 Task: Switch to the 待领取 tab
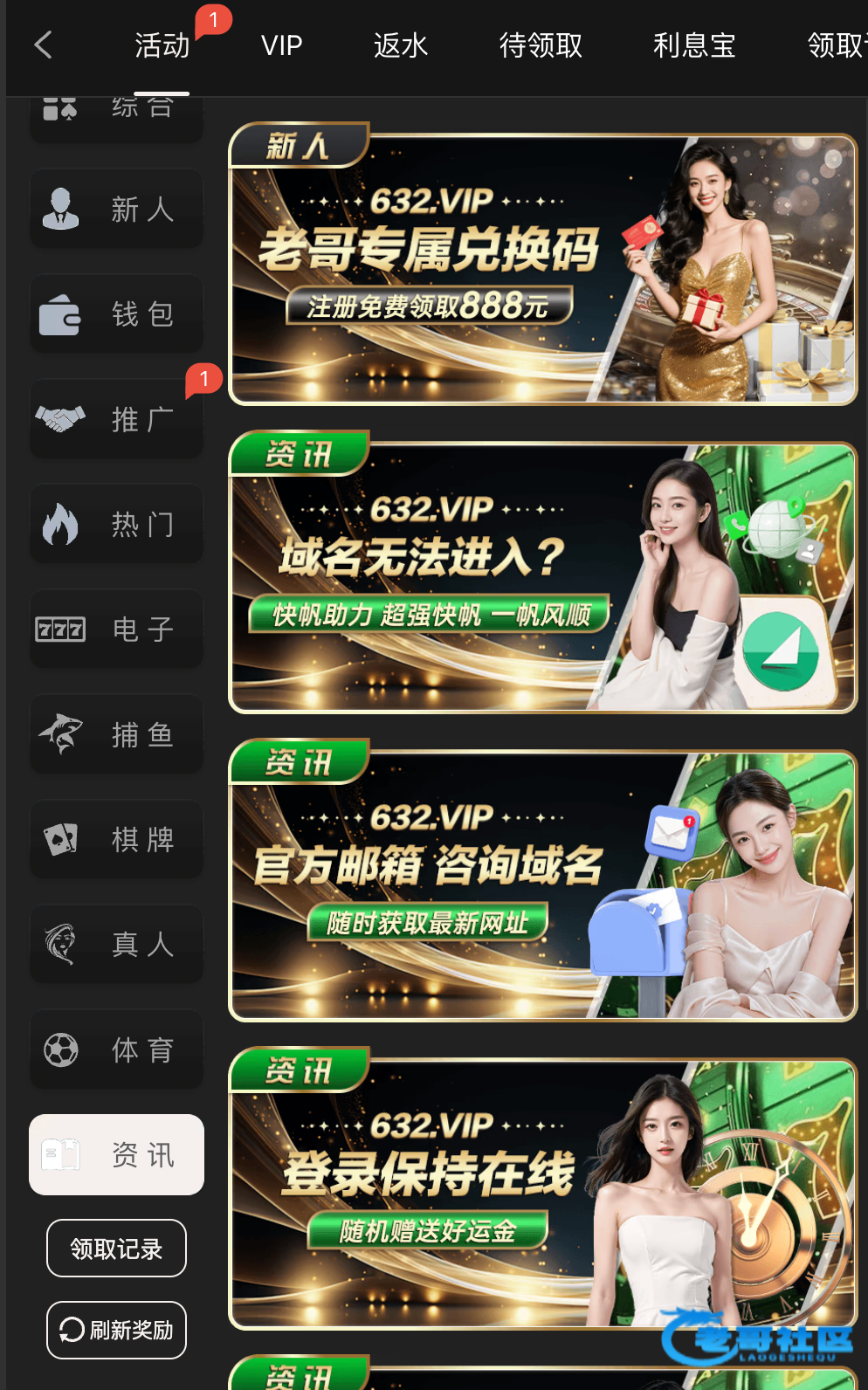tap(541, 45)
